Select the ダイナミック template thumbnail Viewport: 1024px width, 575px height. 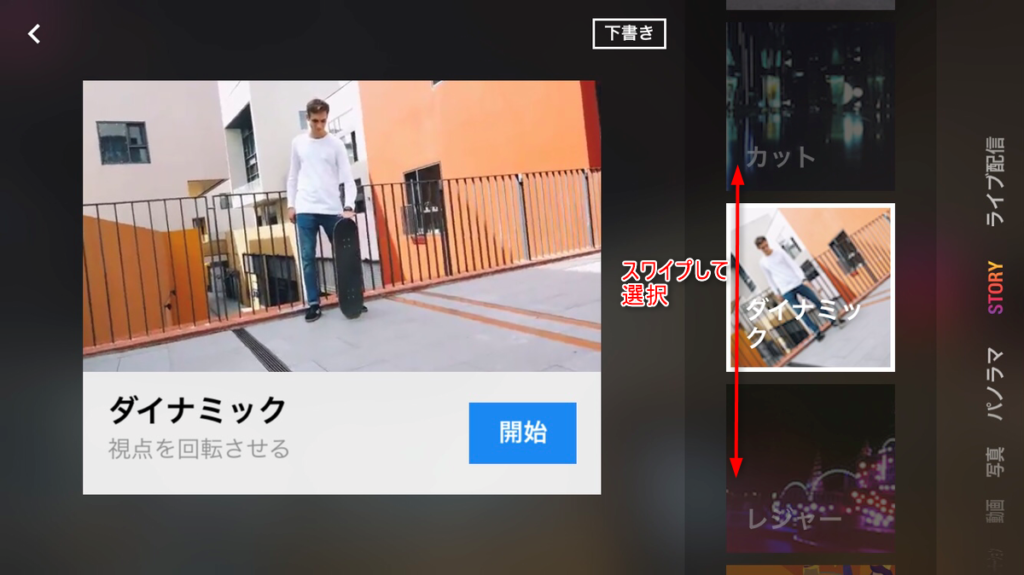(811, 287)
